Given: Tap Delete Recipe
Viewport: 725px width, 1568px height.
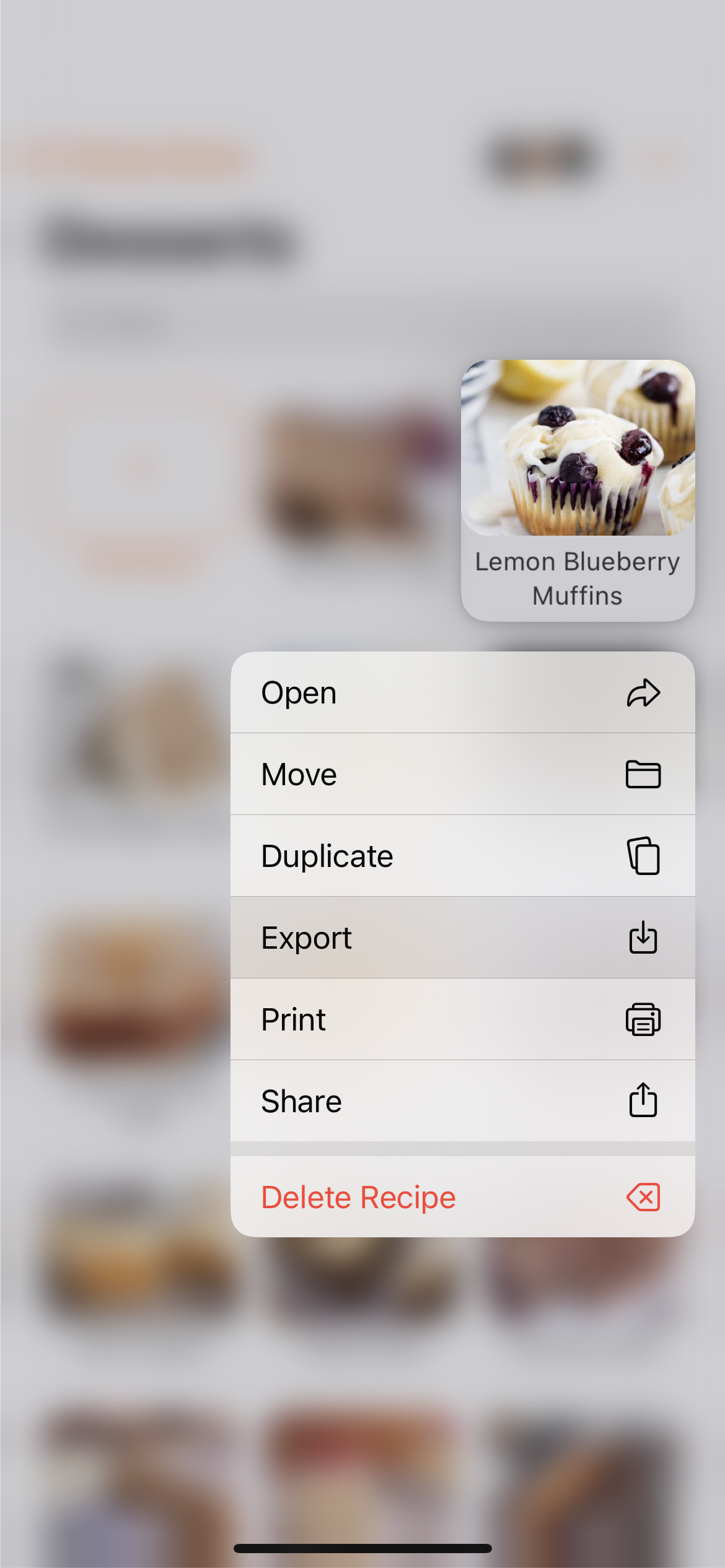Looking at the screenshot, I should (462, 1197).
